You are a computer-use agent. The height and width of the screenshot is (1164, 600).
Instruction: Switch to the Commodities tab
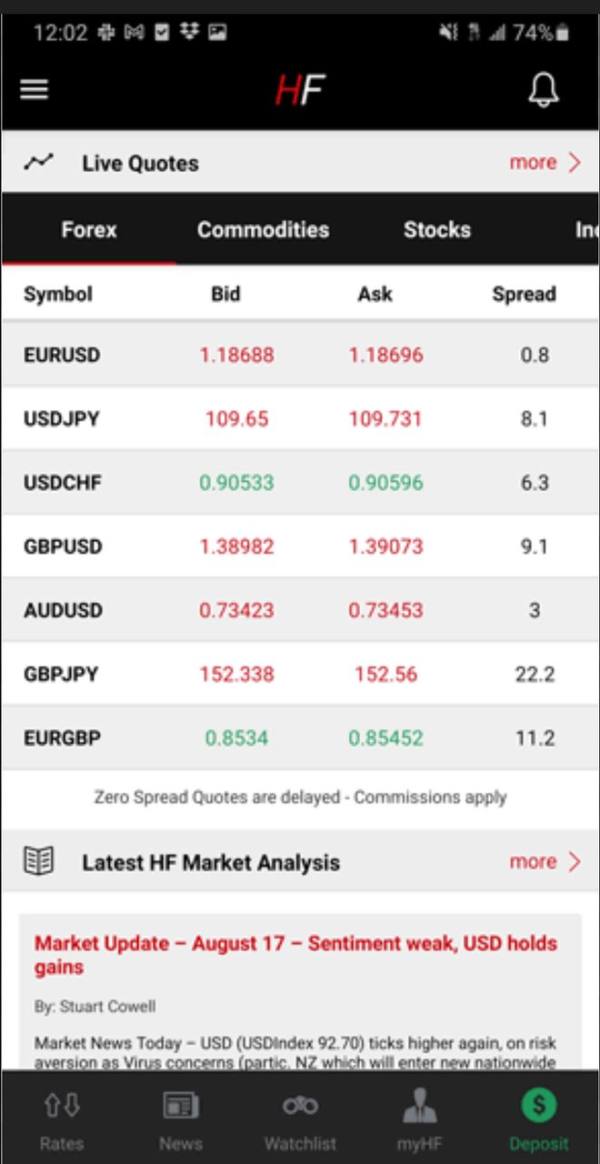[x=263, y=230]
